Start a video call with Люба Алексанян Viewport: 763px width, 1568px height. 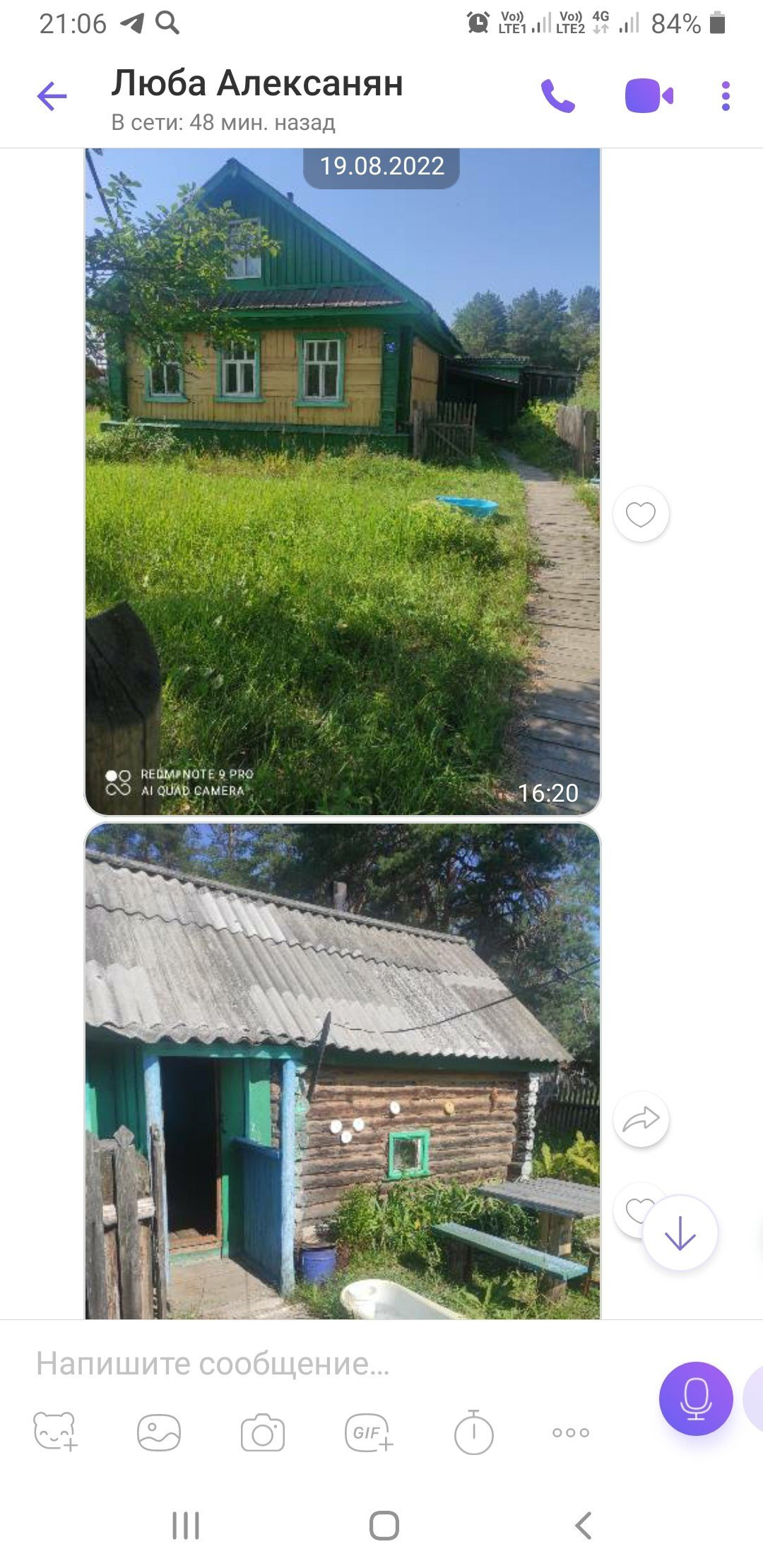coord(649,96)
